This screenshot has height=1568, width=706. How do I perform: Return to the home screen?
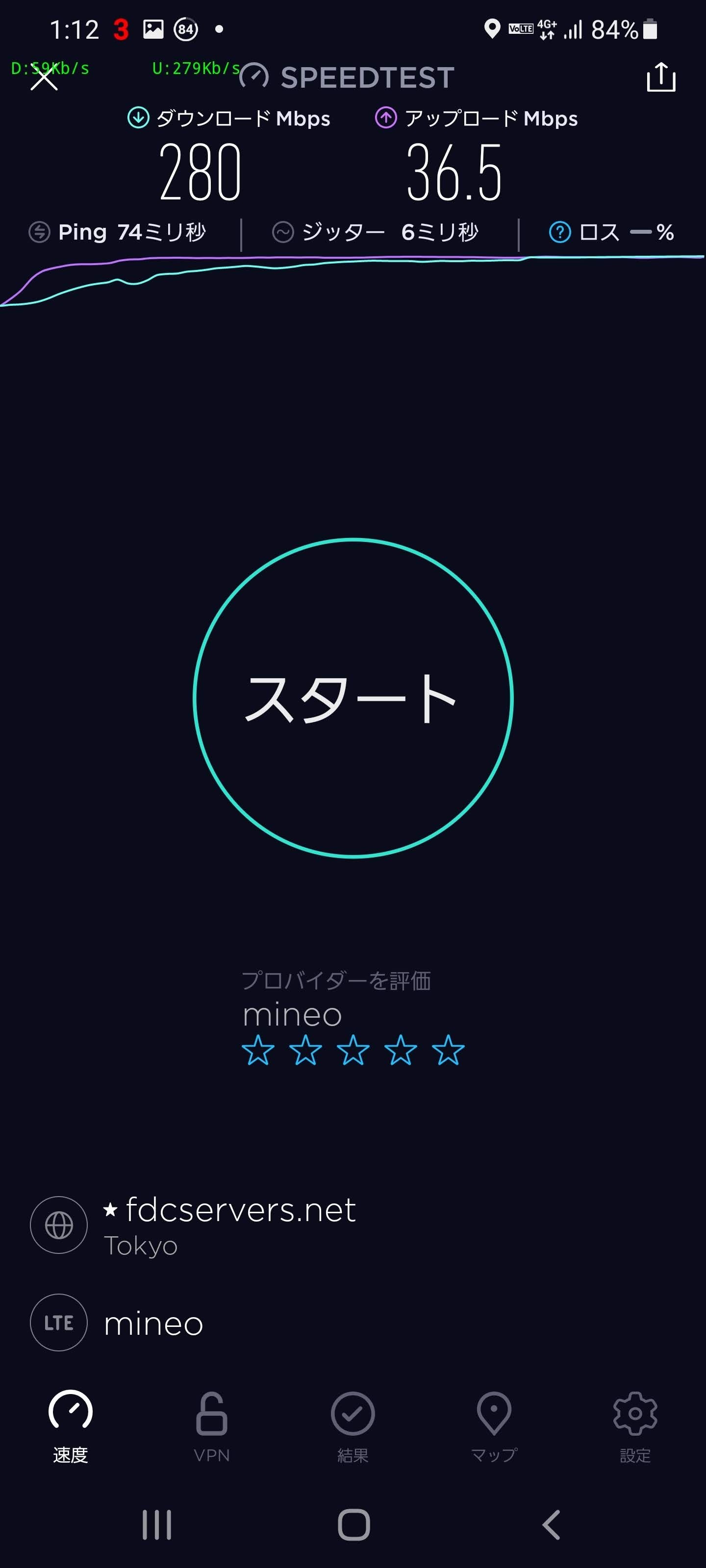coord(353,1525)
